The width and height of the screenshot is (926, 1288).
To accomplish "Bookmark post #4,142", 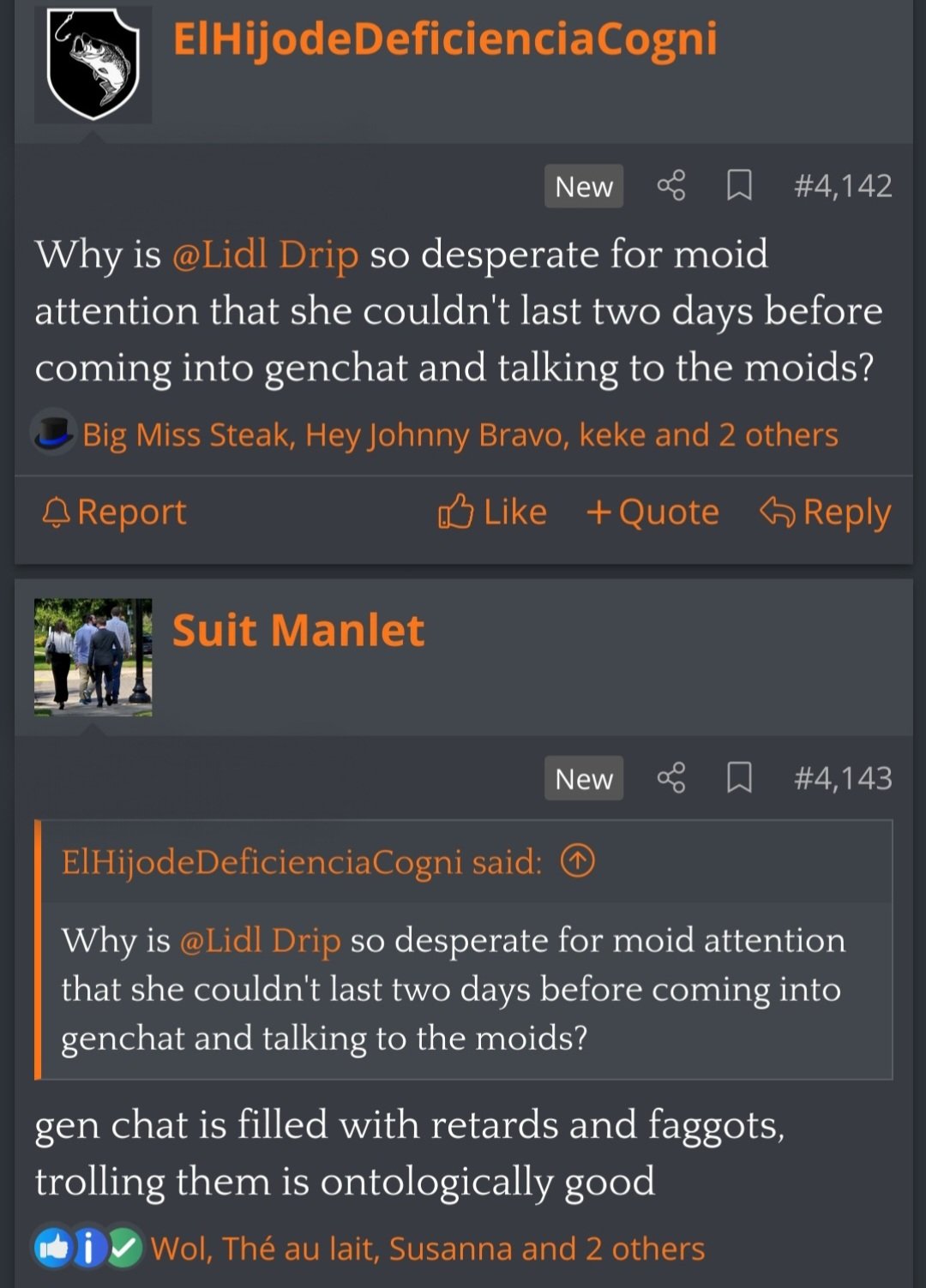I will coord(738,185).
